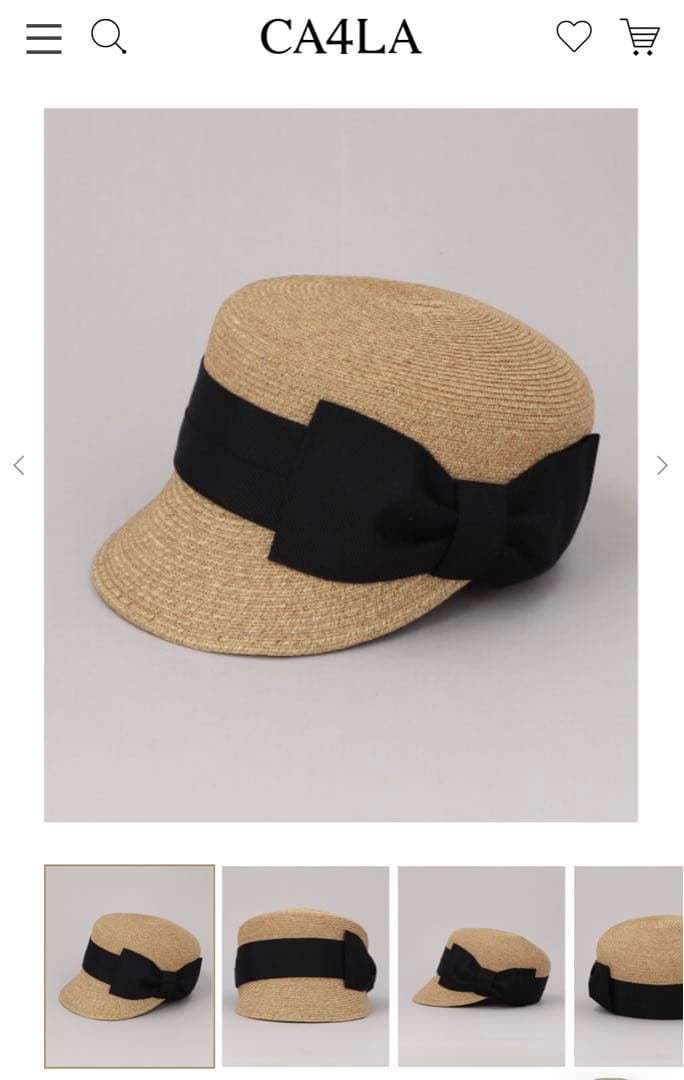Go to the CA4LA home logo
684x1080 pixels.
click(x=340, y=38)
